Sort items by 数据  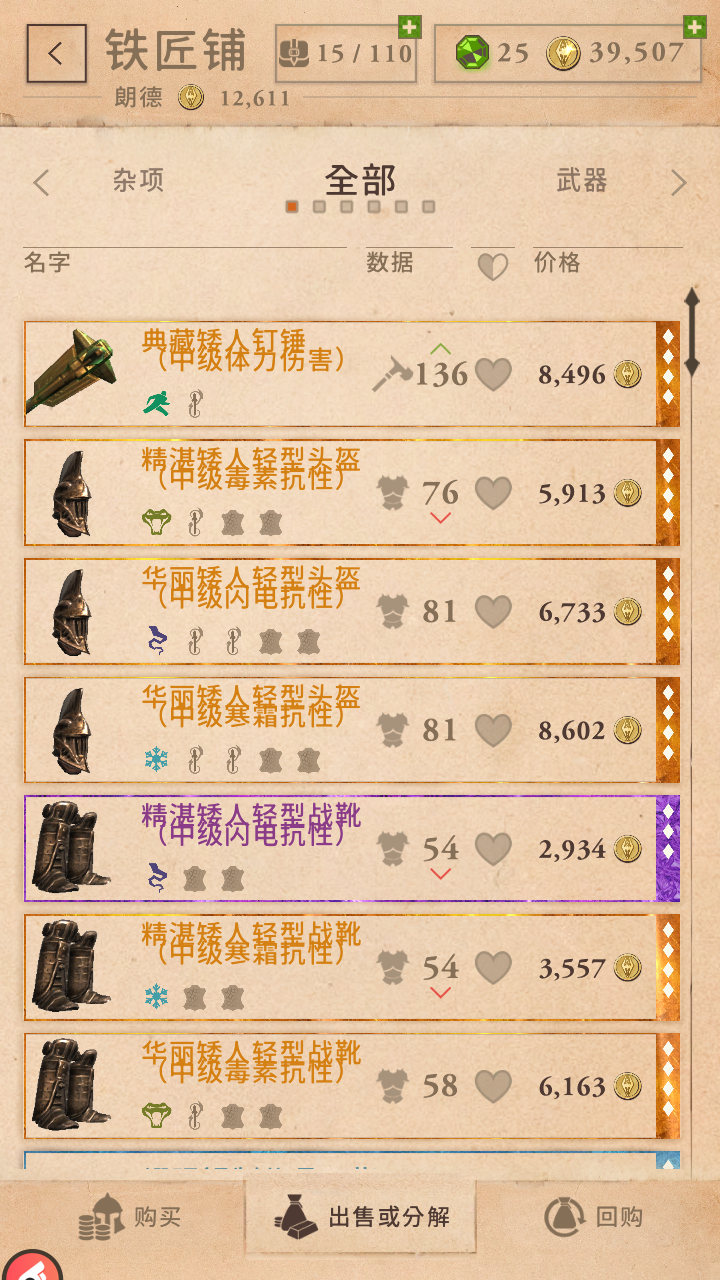tap(390, 263)
